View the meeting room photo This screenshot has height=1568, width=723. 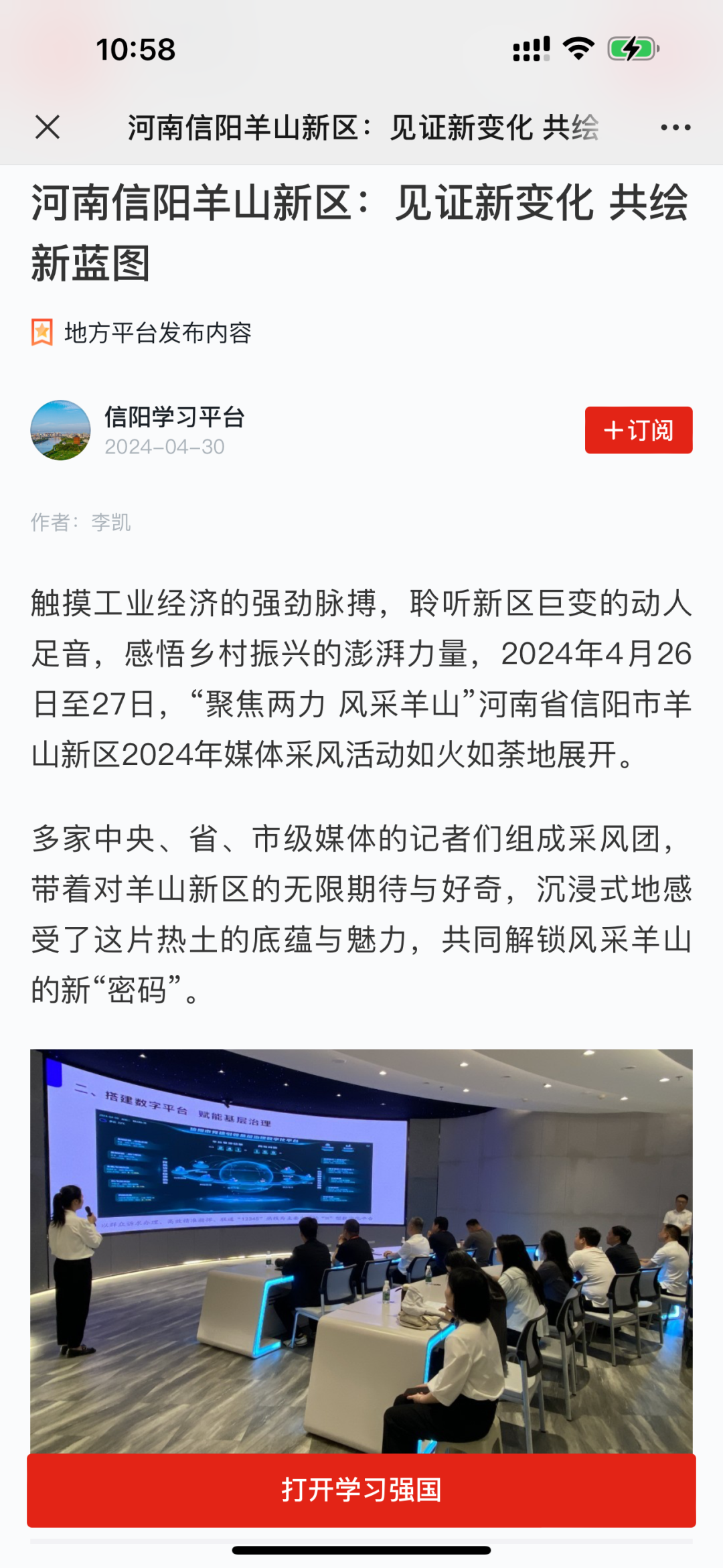(x=361, y=1251)
